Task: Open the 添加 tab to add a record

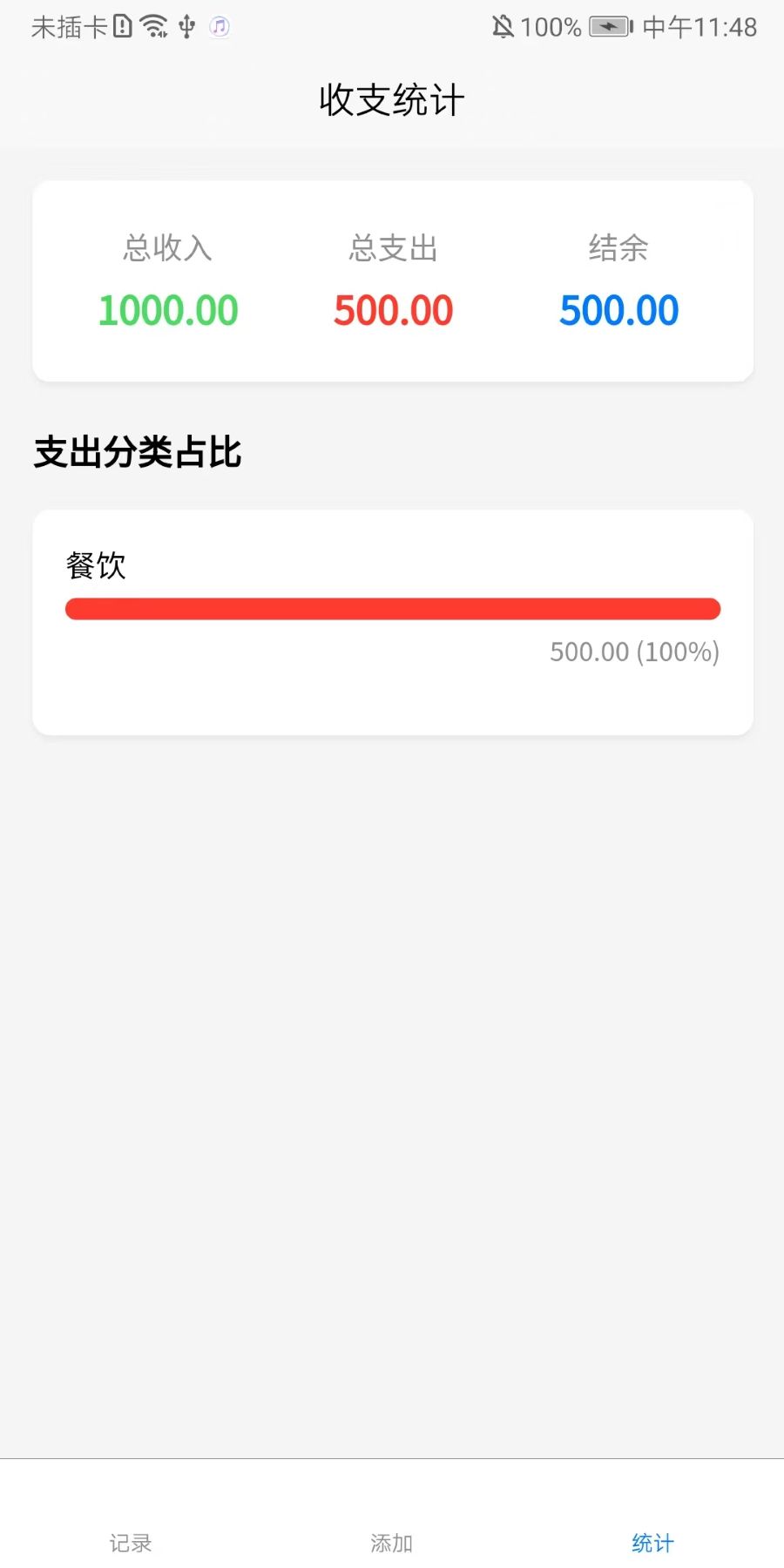Action: pyautogui.click(x=391, y=1542)
